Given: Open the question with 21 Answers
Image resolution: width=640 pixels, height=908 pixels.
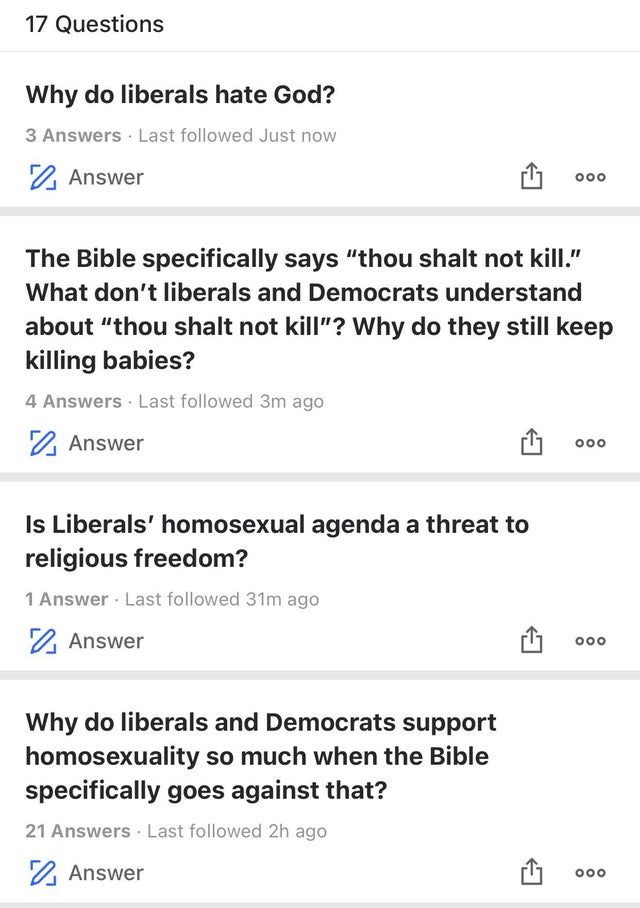Looking at the screenshot, I should pos(260,755).
